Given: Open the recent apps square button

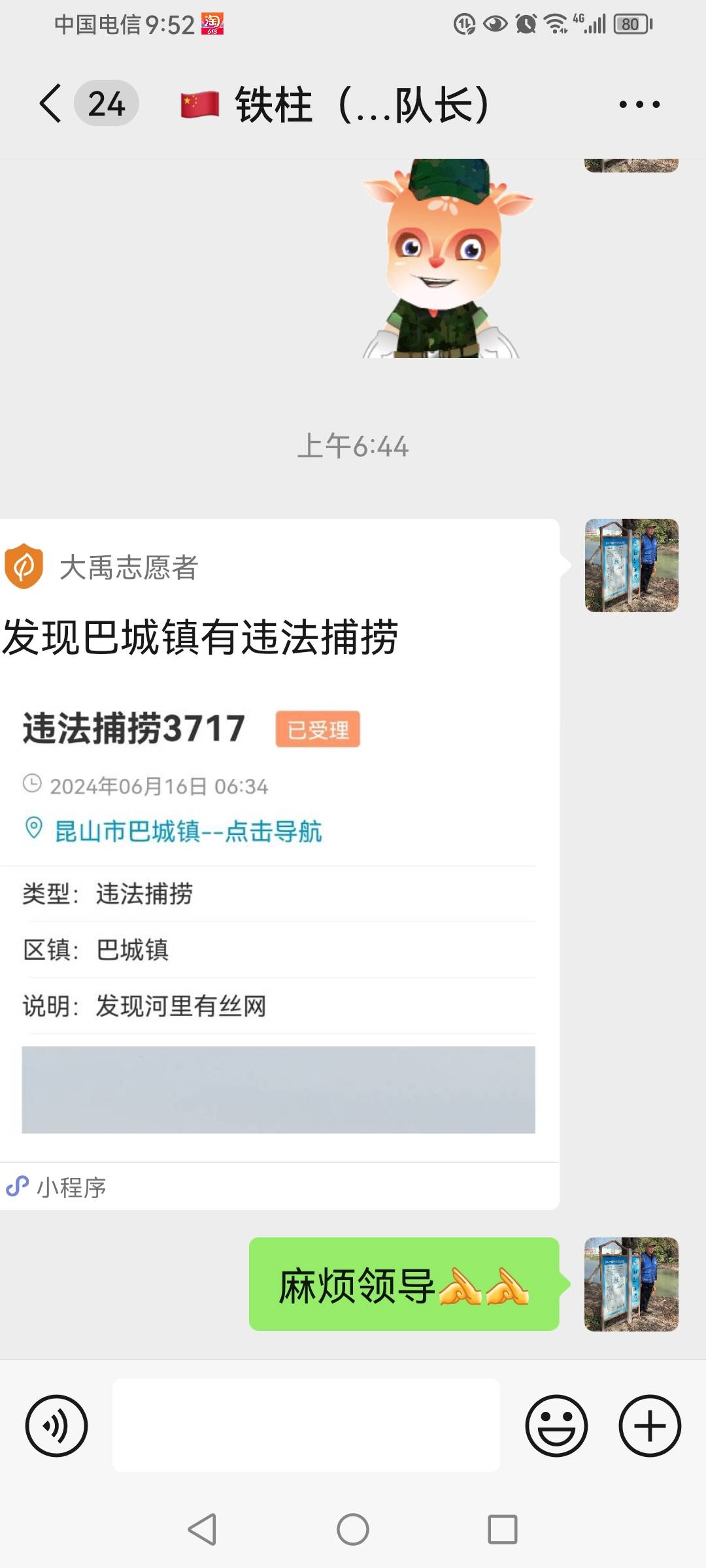Looking at the screenshot, I should [x=503, y=1529].
